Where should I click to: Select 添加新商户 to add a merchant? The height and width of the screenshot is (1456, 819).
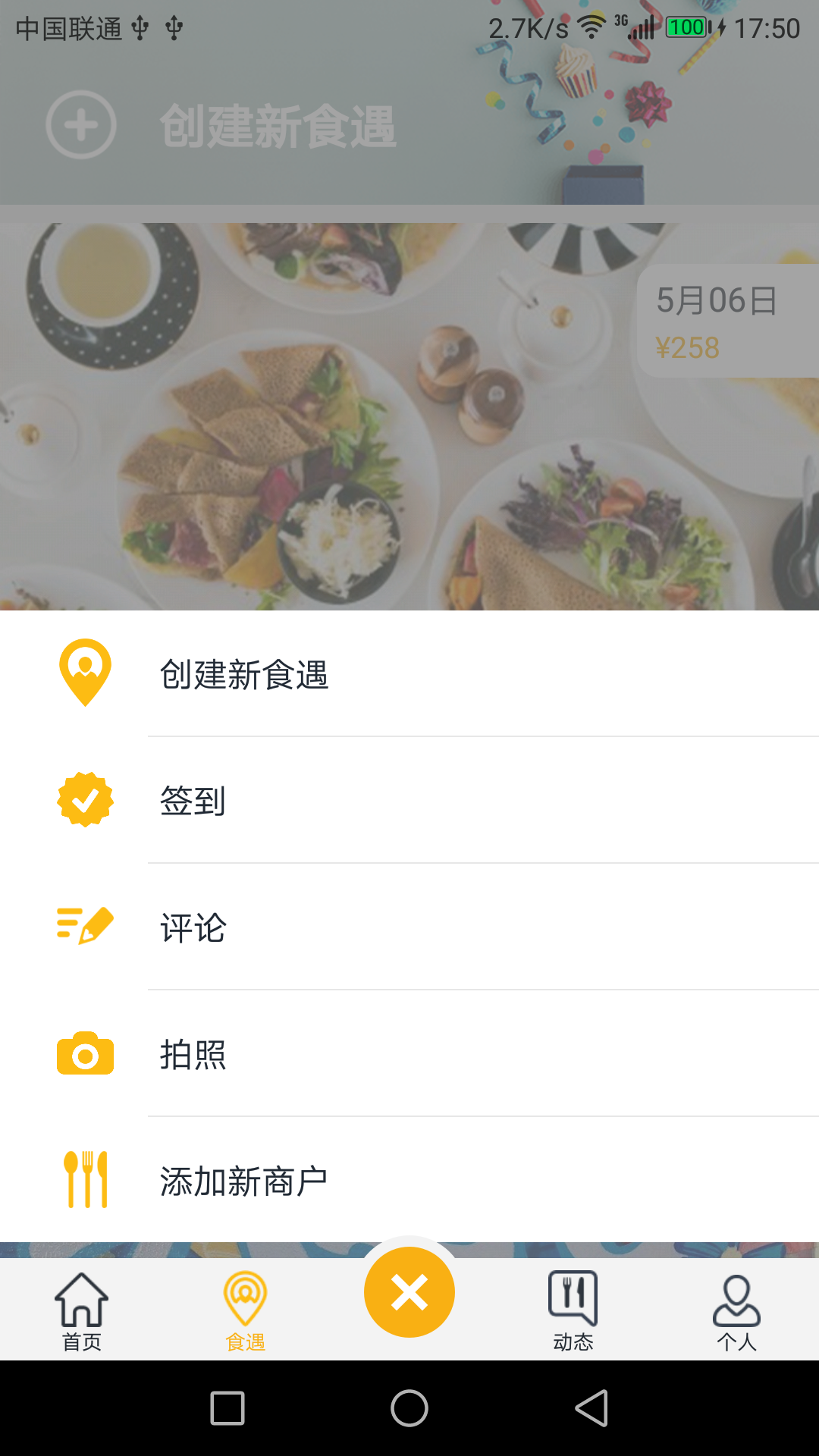pyautogui.click(x=409, y=1180)
